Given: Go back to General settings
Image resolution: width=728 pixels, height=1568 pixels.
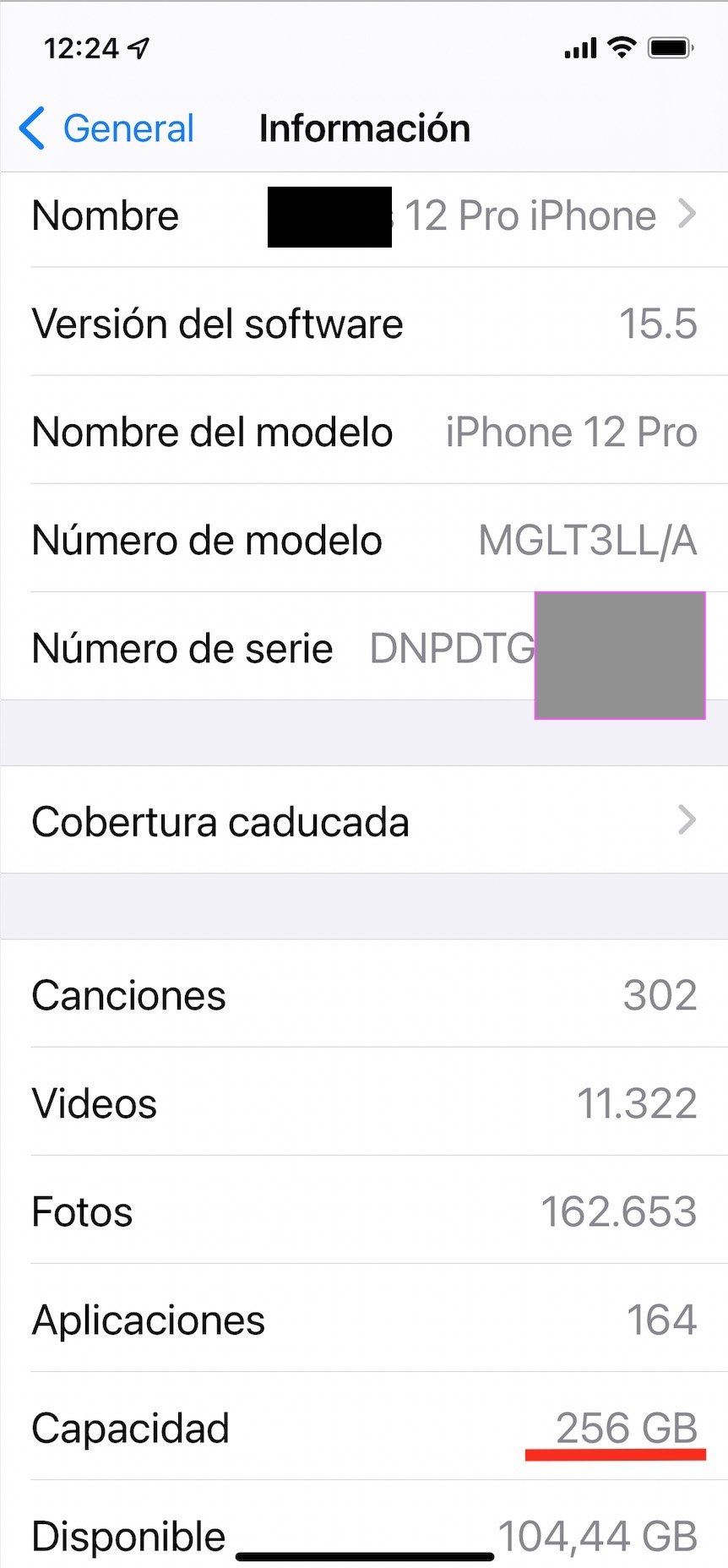Looking at the screenshot, I should click(107, 128).
